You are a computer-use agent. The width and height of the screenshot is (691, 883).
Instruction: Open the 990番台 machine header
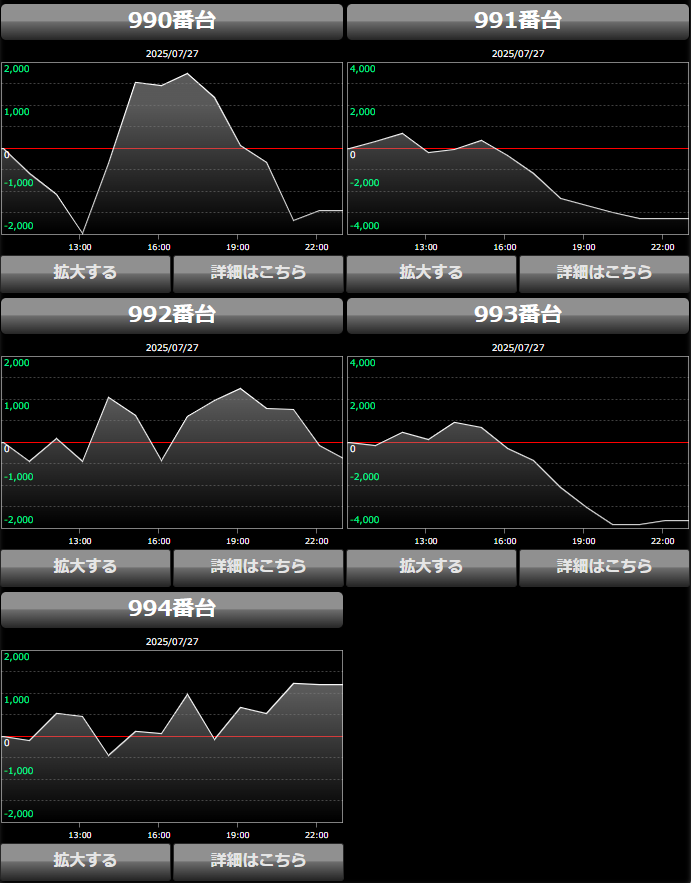tap(172, 21)
